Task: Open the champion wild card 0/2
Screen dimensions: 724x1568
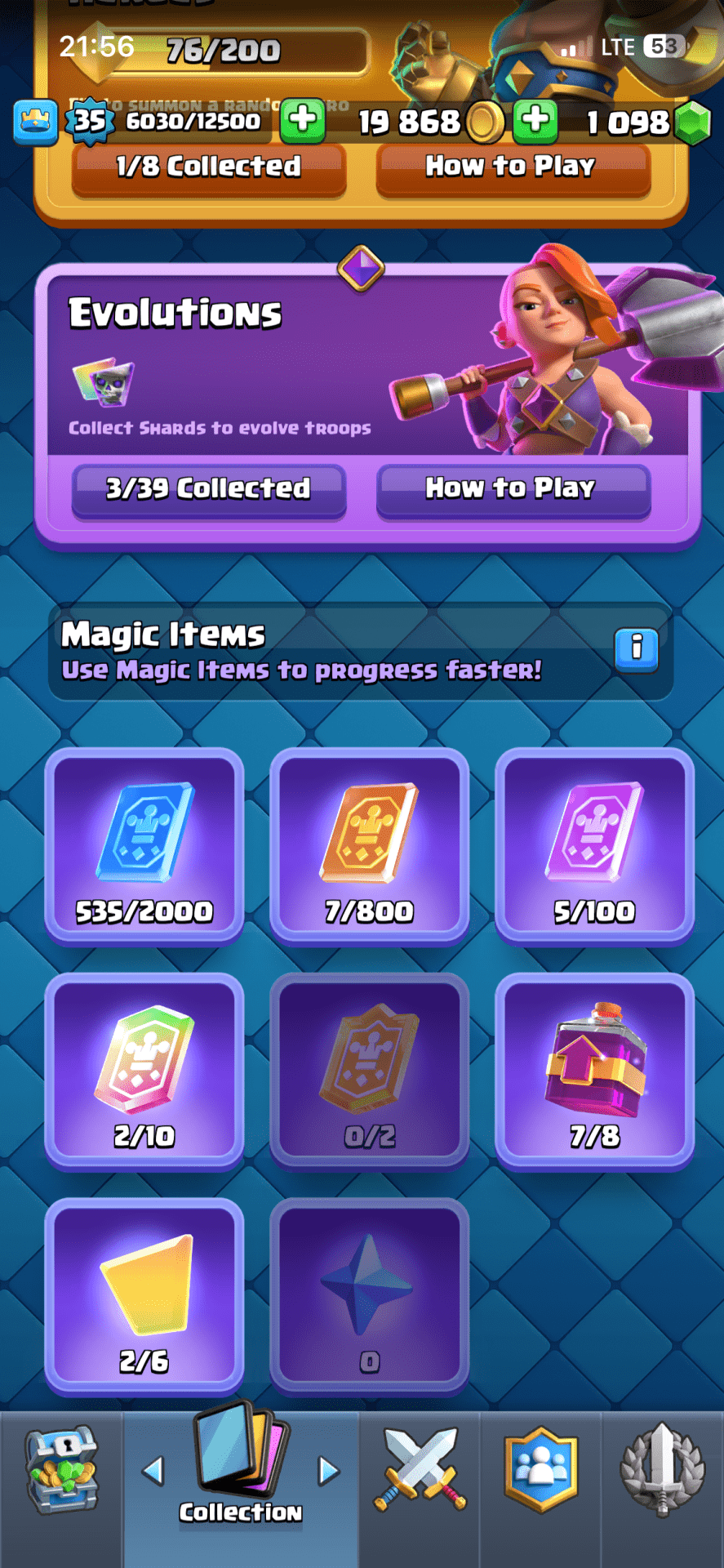Action: coord(369,1070)
